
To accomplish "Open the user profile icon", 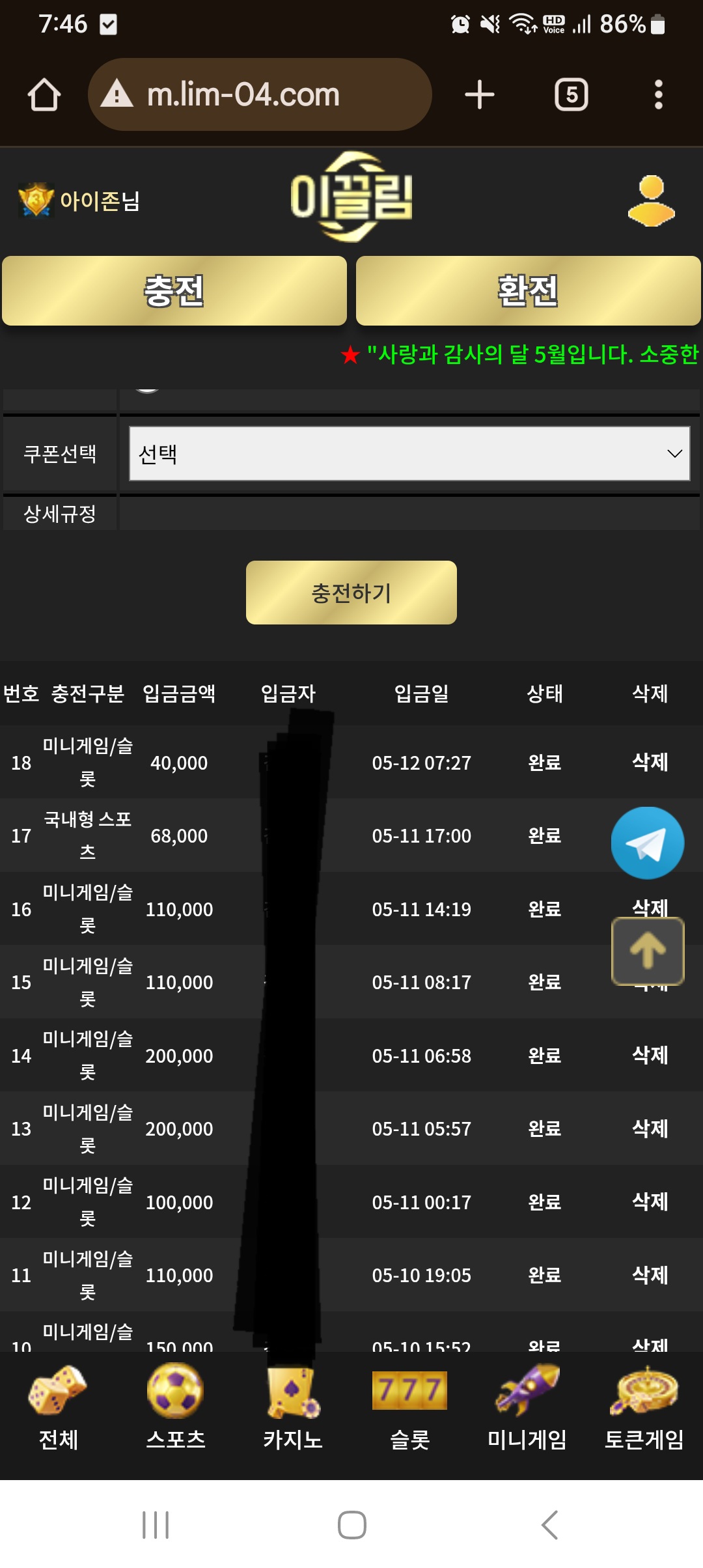I will point(651,201).
